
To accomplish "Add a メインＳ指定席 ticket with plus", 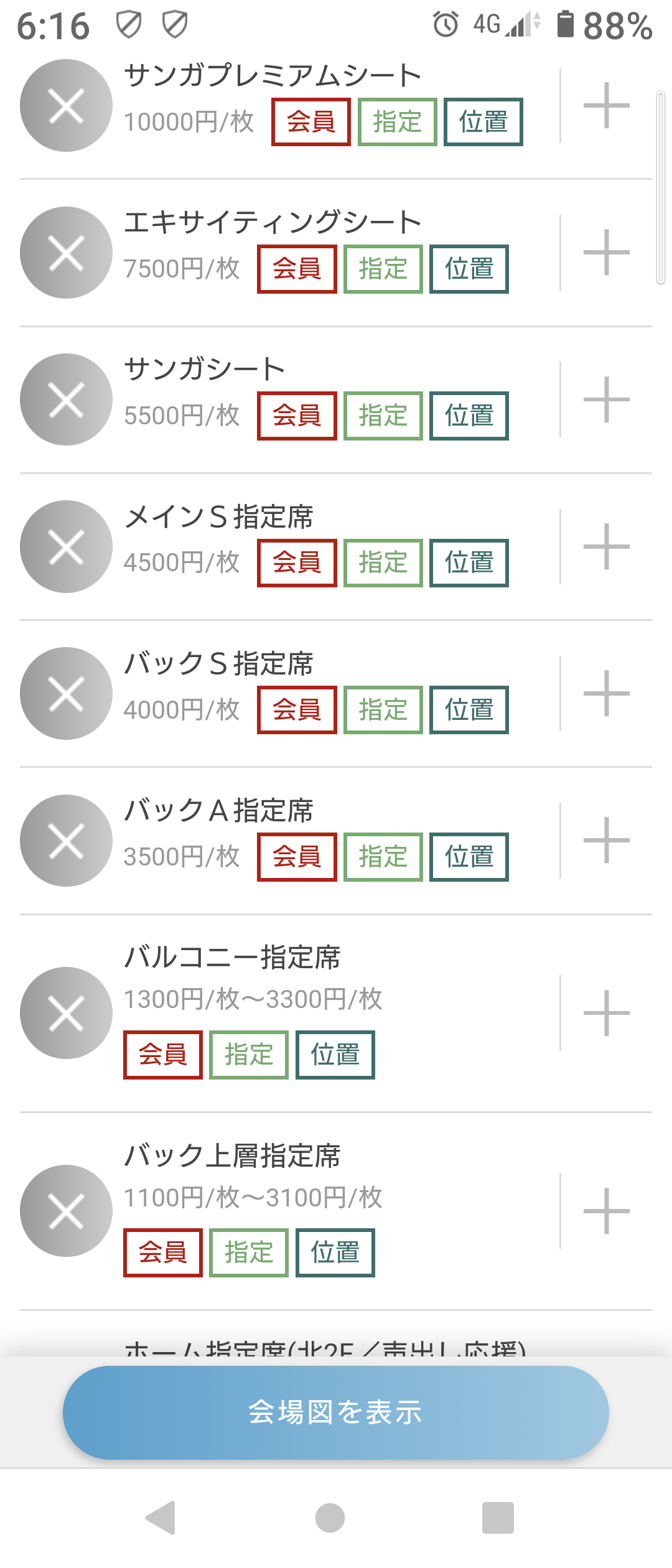I will (x=606, y=546).
